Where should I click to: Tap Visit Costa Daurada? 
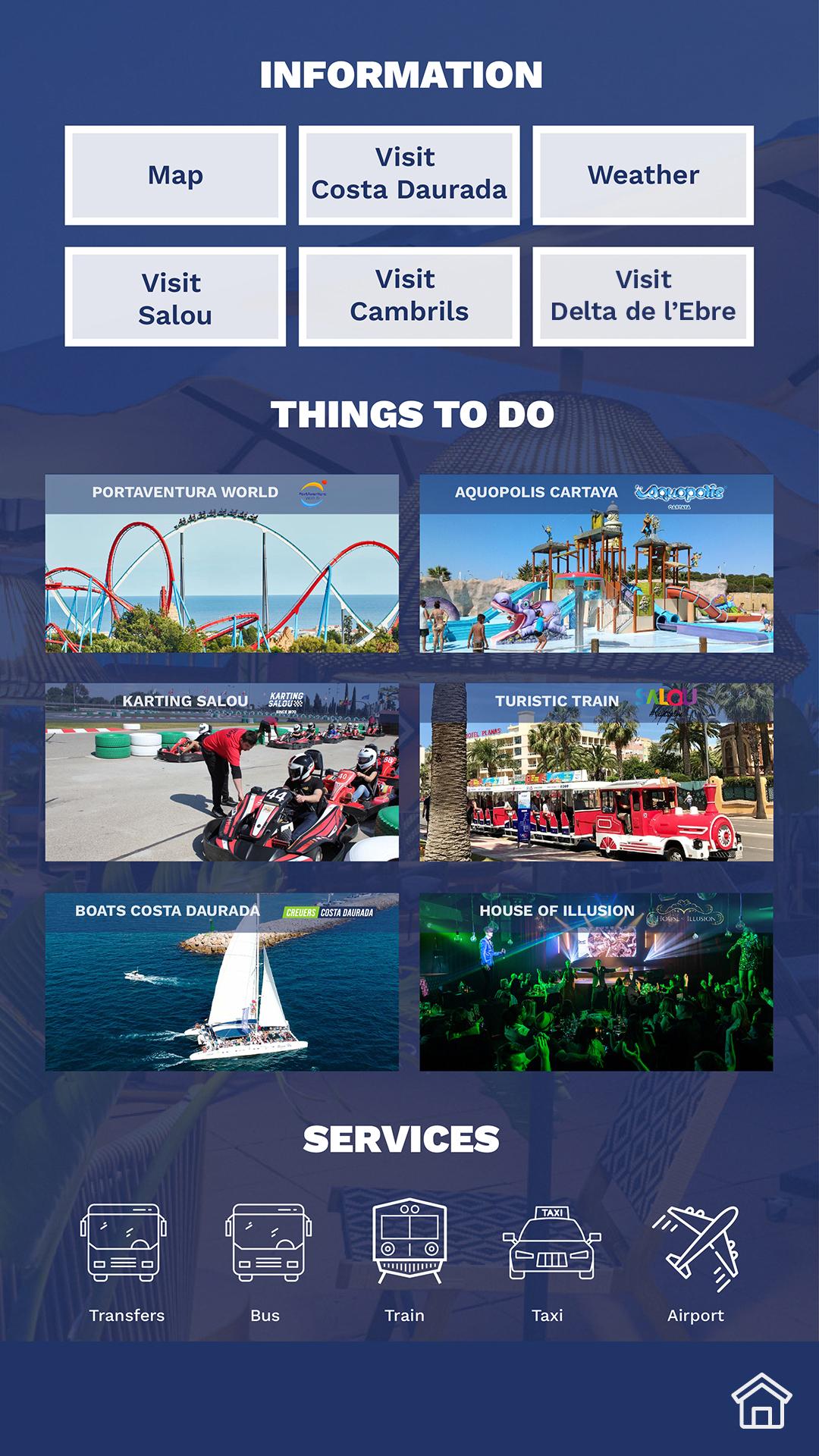pos(409,175)
